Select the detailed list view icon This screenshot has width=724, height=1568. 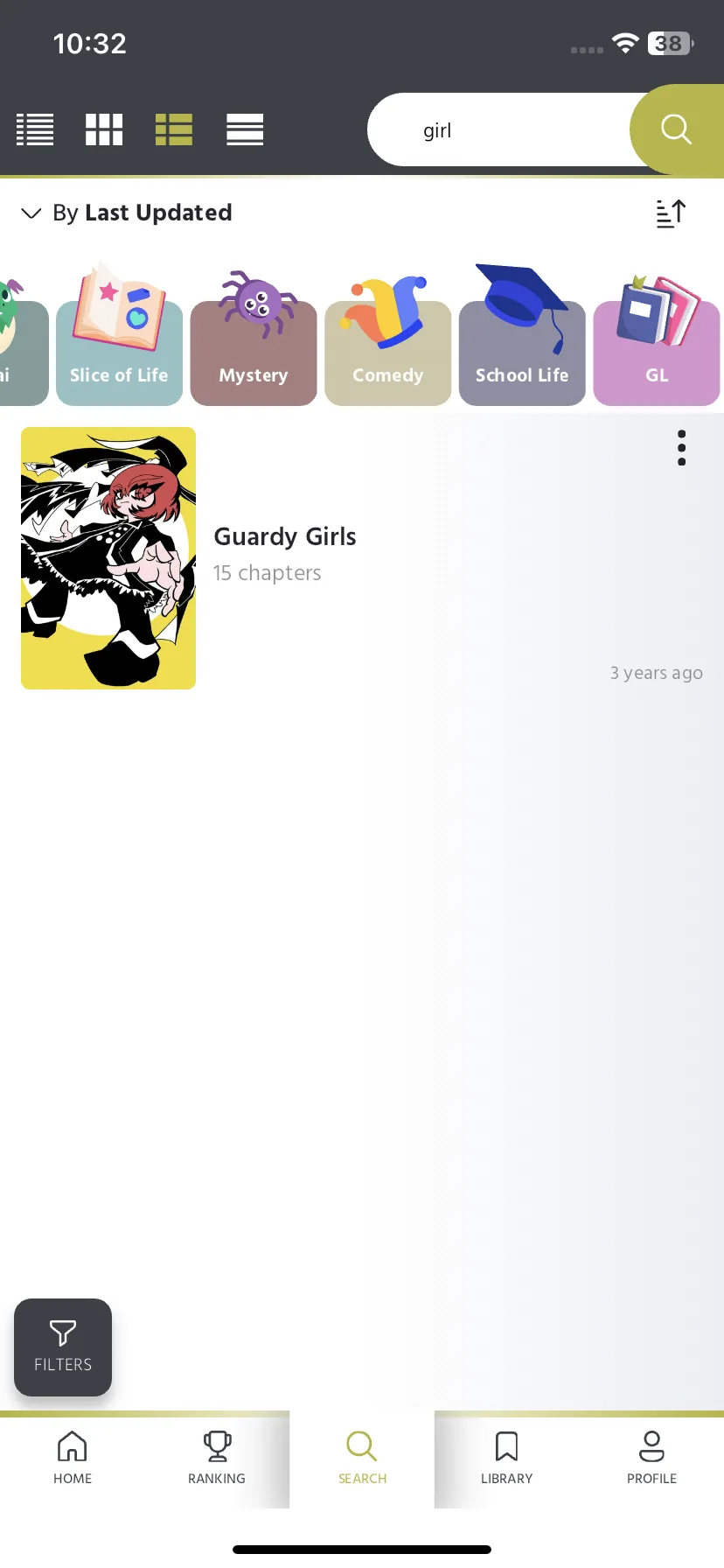(35, 129)
